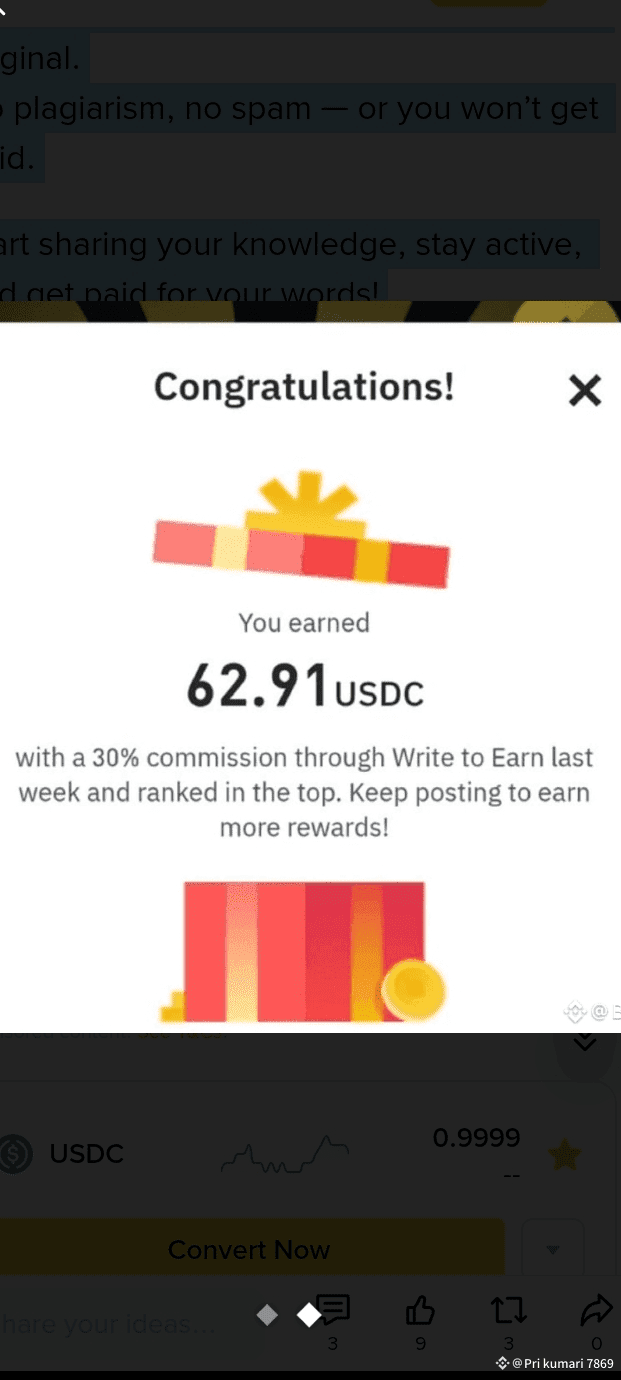Tap the Share your ideas field

[x=110, y=1325]
